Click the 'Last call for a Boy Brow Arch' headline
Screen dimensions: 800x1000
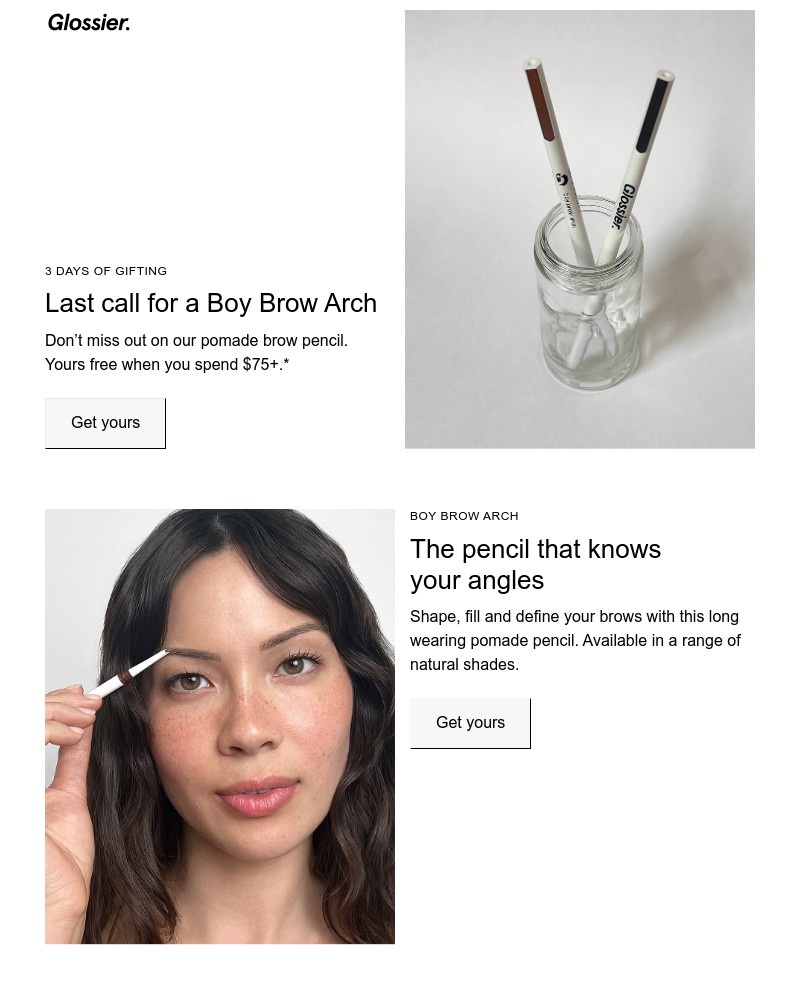pos(211,303)
